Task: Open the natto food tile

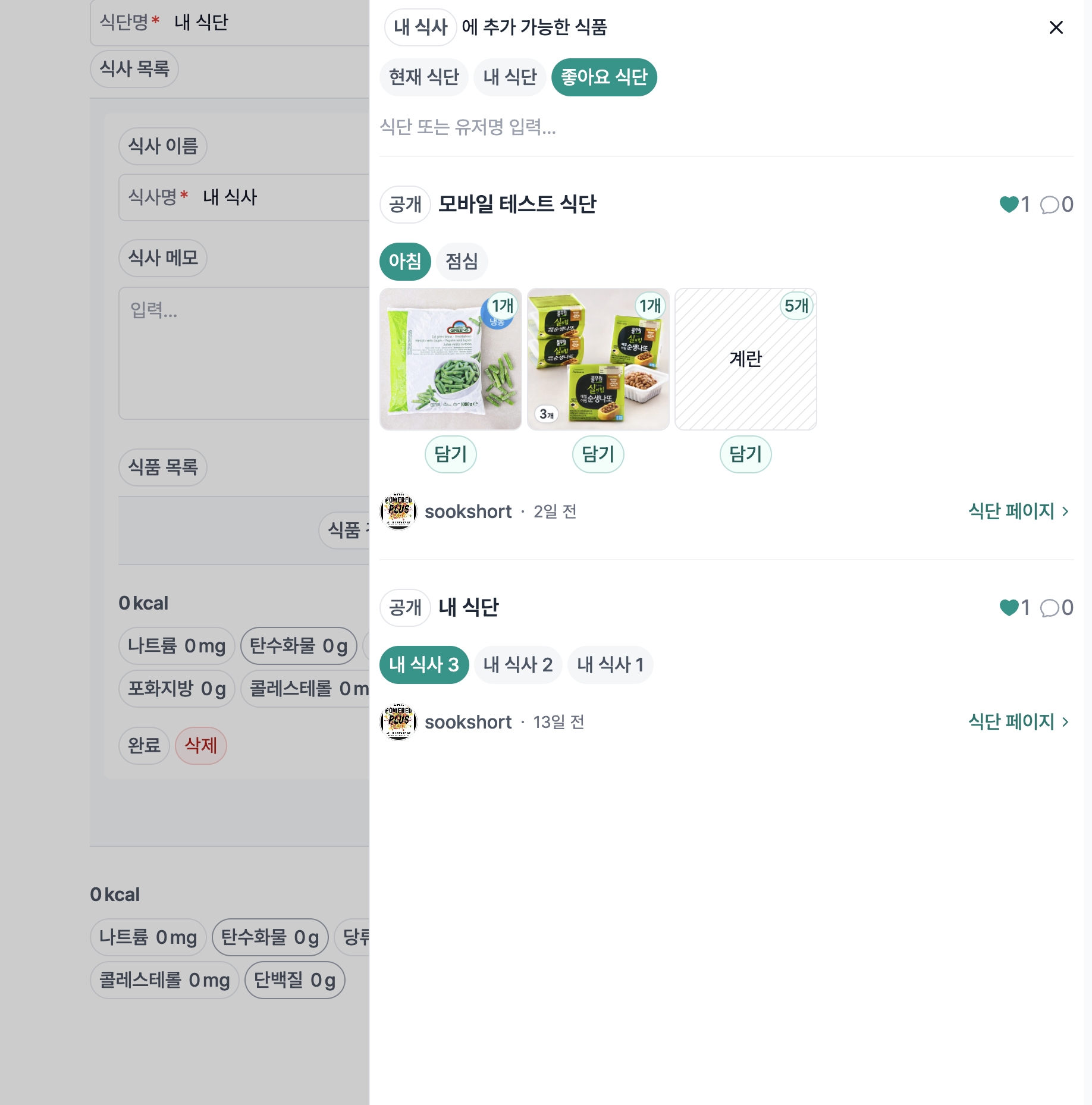Action: tap(598, 359)
